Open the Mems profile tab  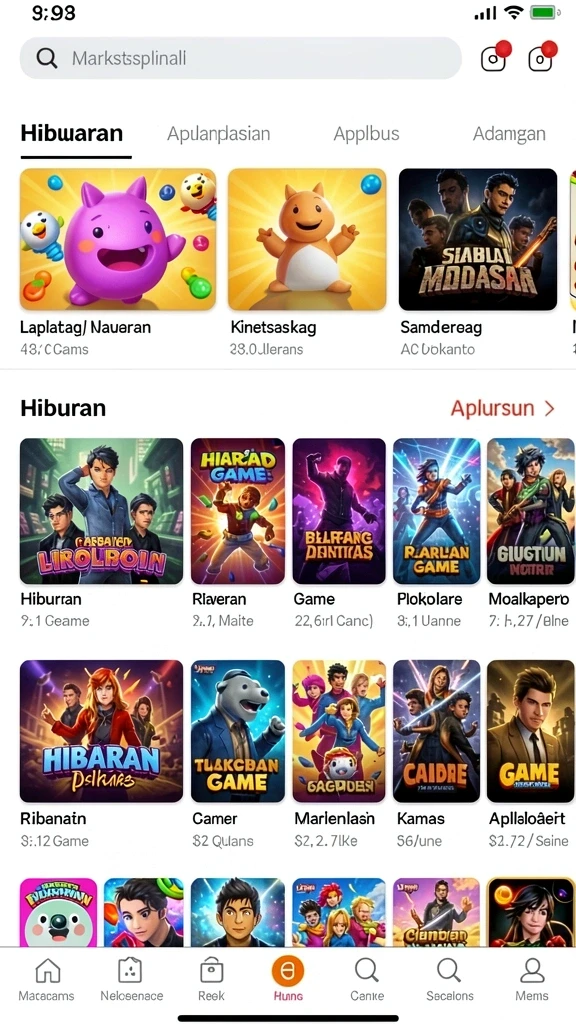[x=532, y=980]
